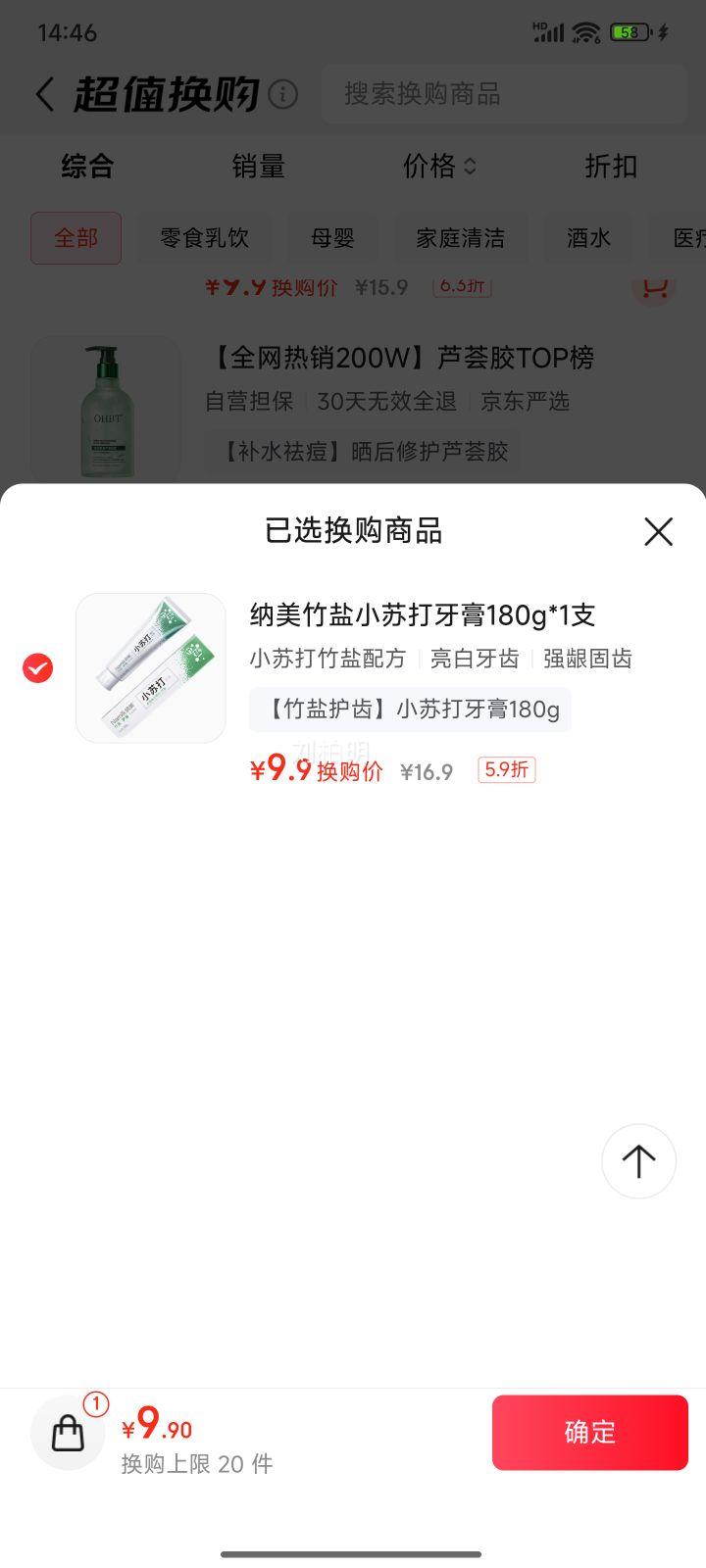The height and width of the screenshot is (1568, 706).
Task: Open the search bar magnifier for 换购商品
Action: [x=505, y=94]
